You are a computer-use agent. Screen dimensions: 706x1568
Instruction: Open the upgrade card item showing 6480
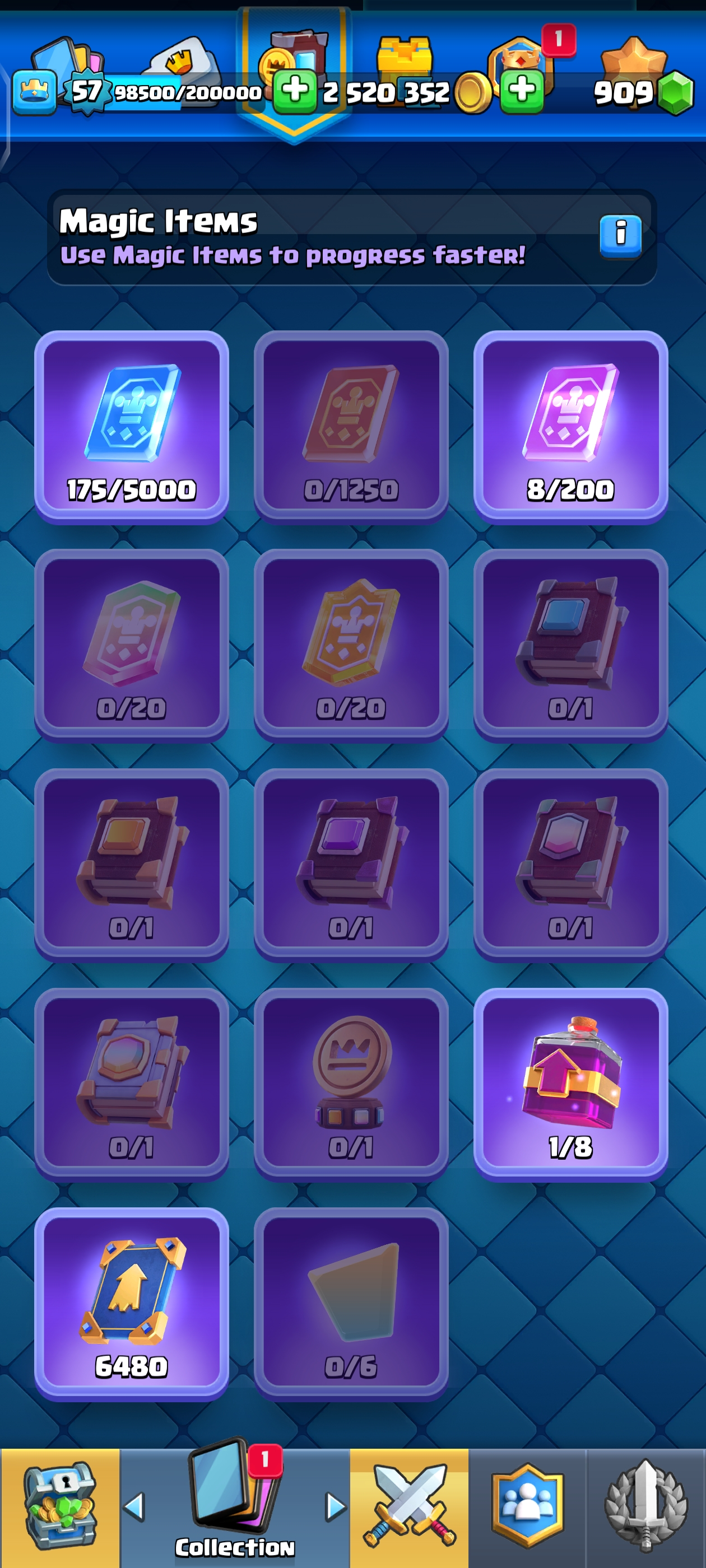(x=132, y=1303)
